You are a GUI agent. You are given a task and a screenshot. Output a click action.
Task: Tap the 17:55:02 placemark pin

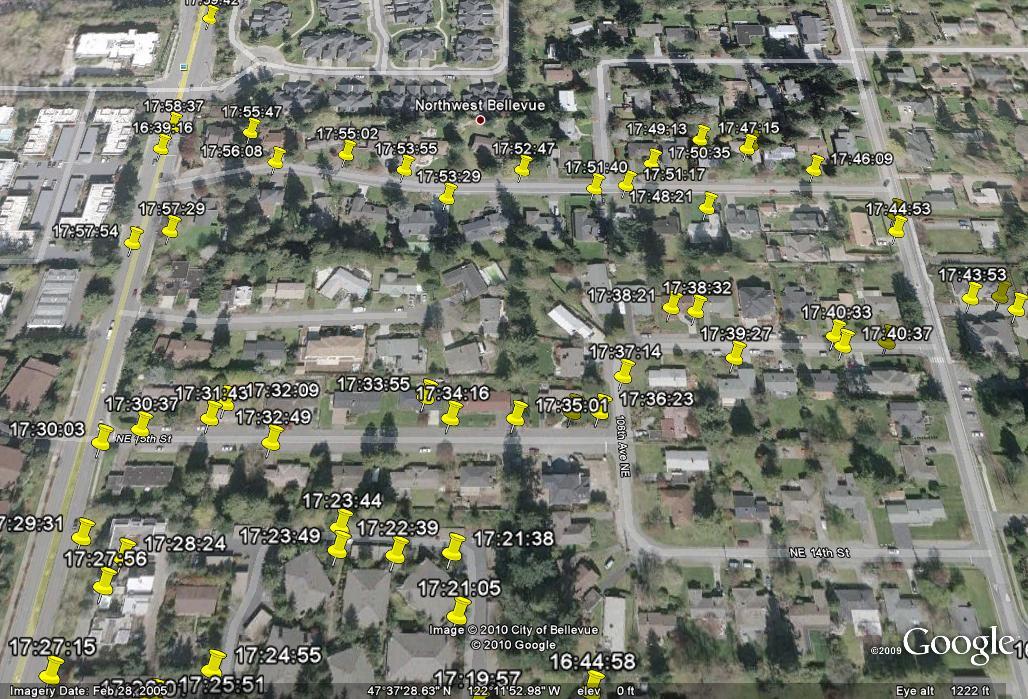click(x=348, y=150)
